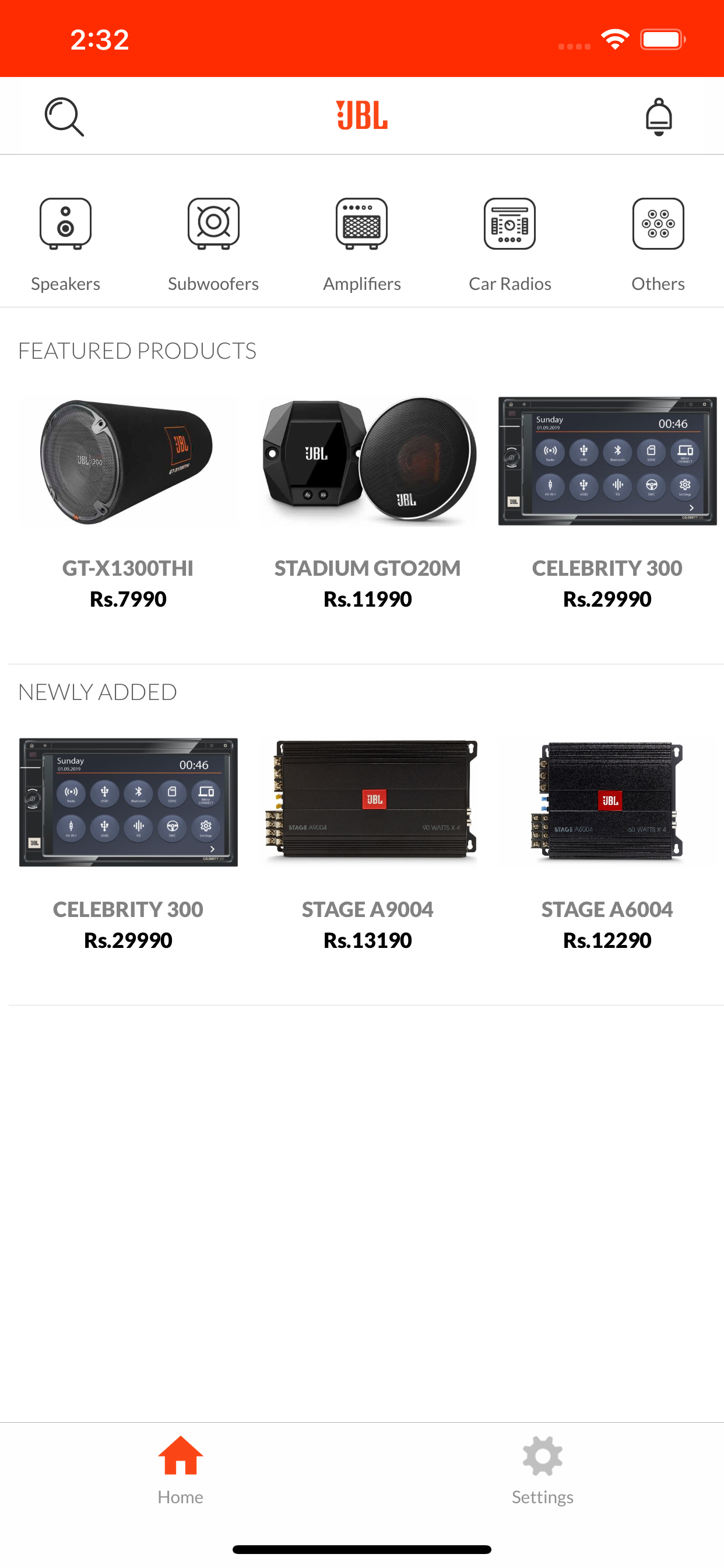Switch to the Settings tab
Image resolution: width=724 pixels, height=1568 pixels.
click(x=542, y=1467)
